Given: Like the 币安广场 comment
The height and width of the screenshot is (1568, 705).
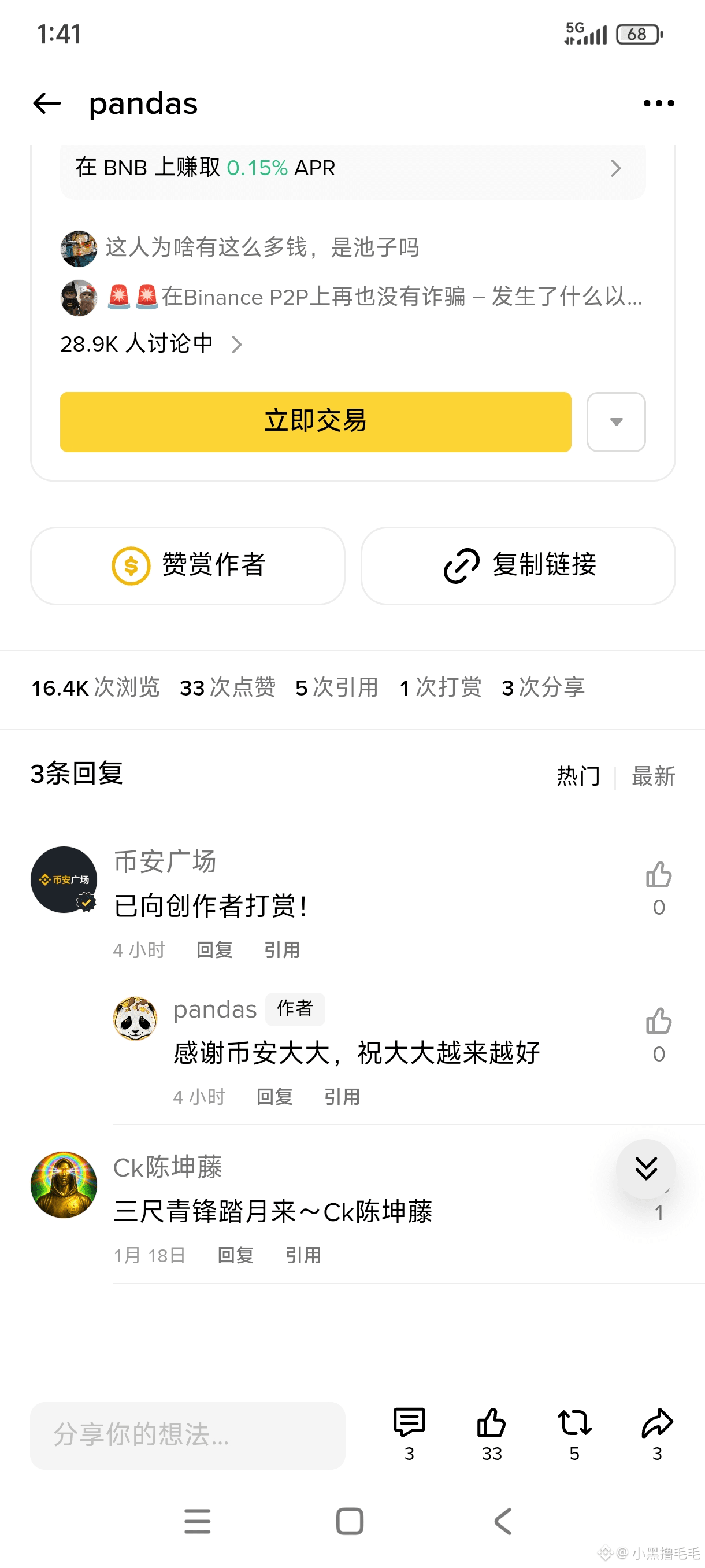Looking at the screenshot, I should point(658,876).
